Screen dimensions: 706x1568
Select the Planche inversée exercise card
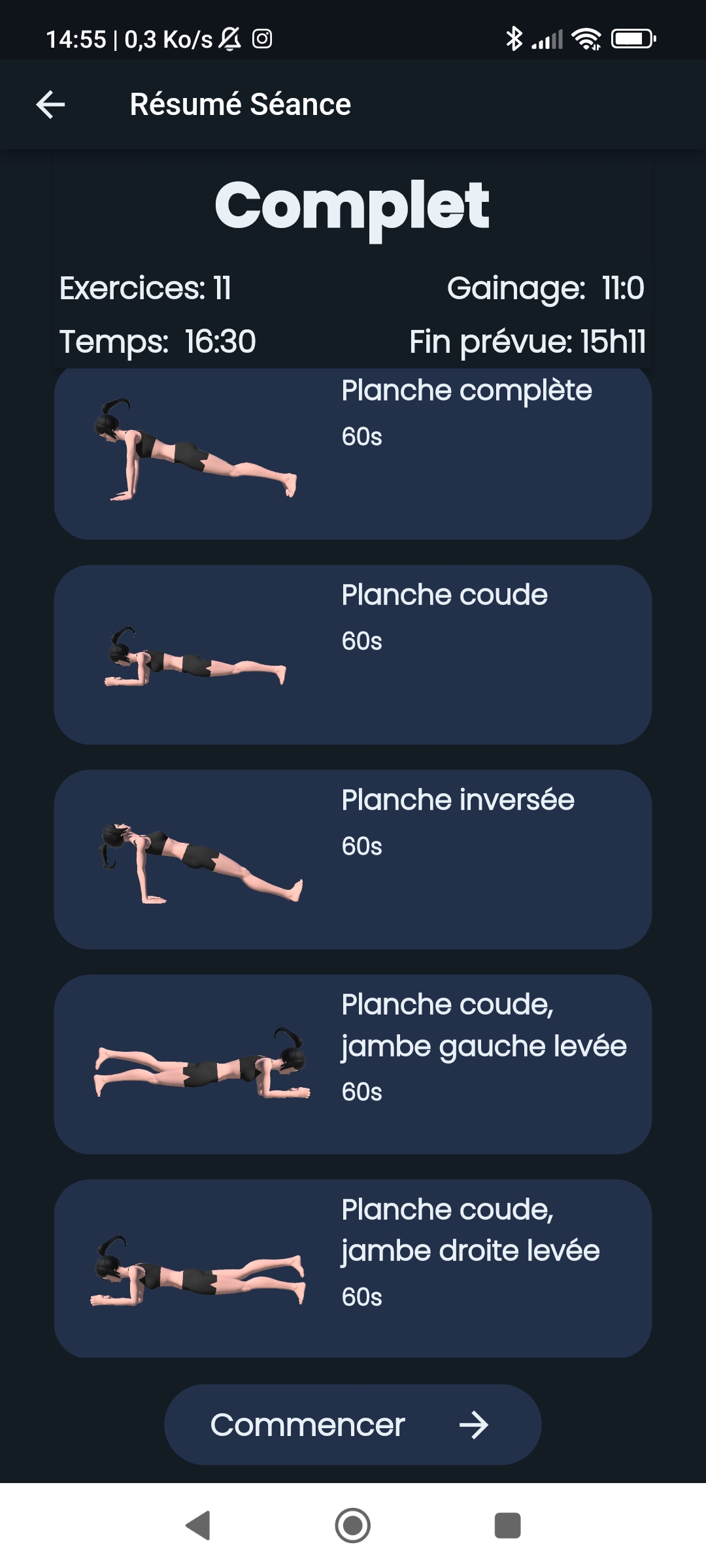click(x=353, y=859)
